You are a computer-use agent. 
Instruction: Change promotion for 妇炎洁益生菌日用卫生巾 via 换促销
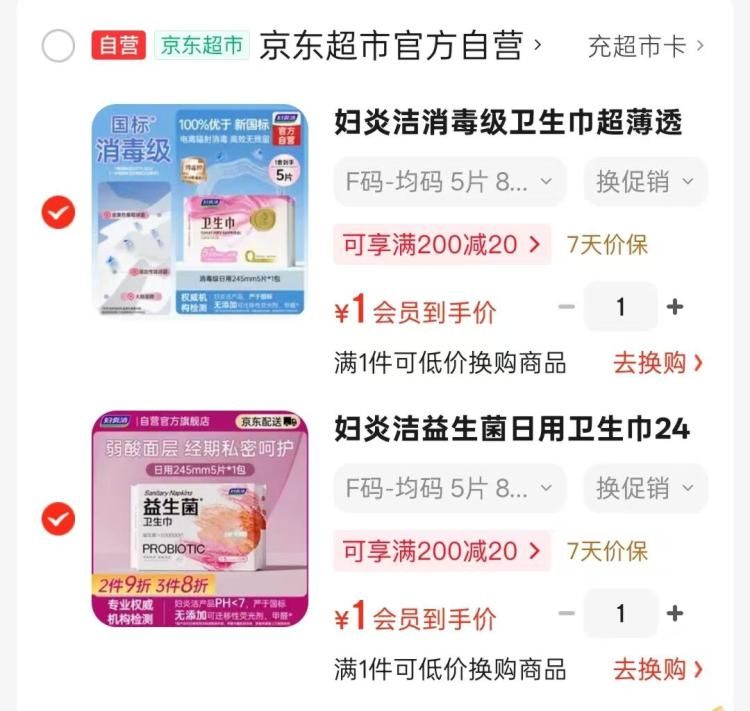pyautogui.click(x=645, y=488)
